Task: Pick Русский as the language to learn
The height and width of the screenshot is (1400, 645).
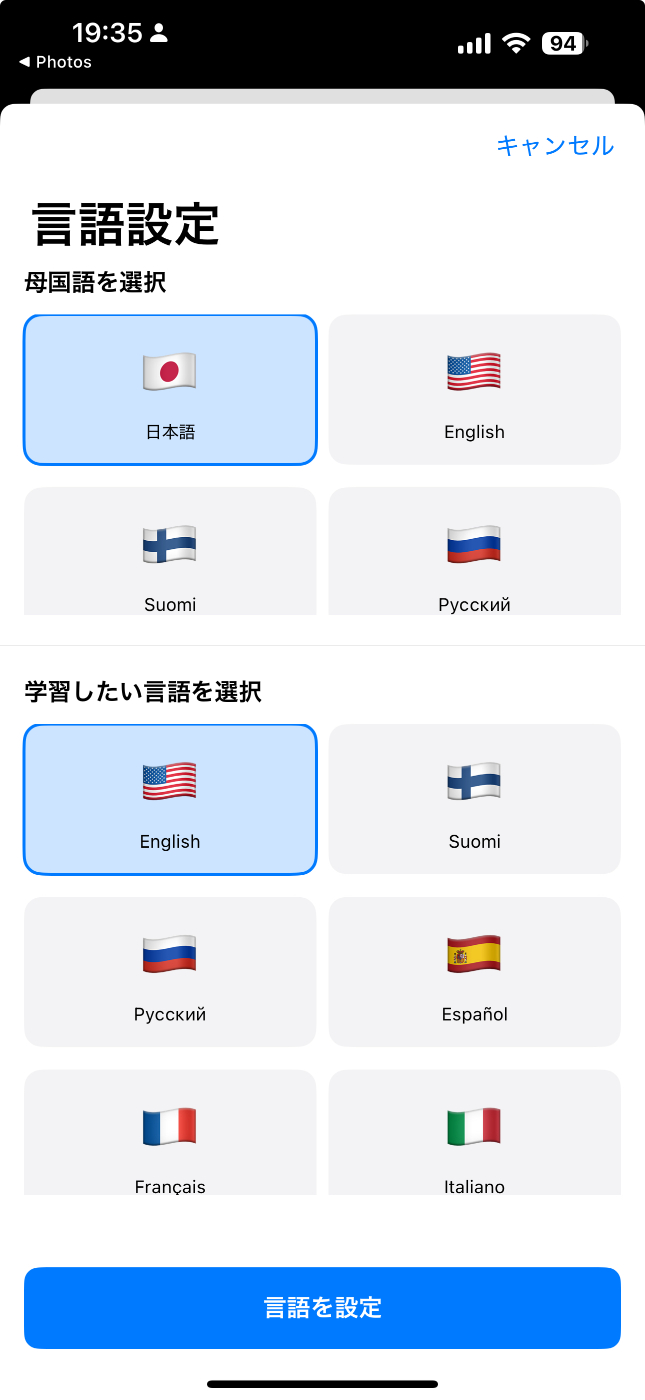Action: click(x=170, y=972)
